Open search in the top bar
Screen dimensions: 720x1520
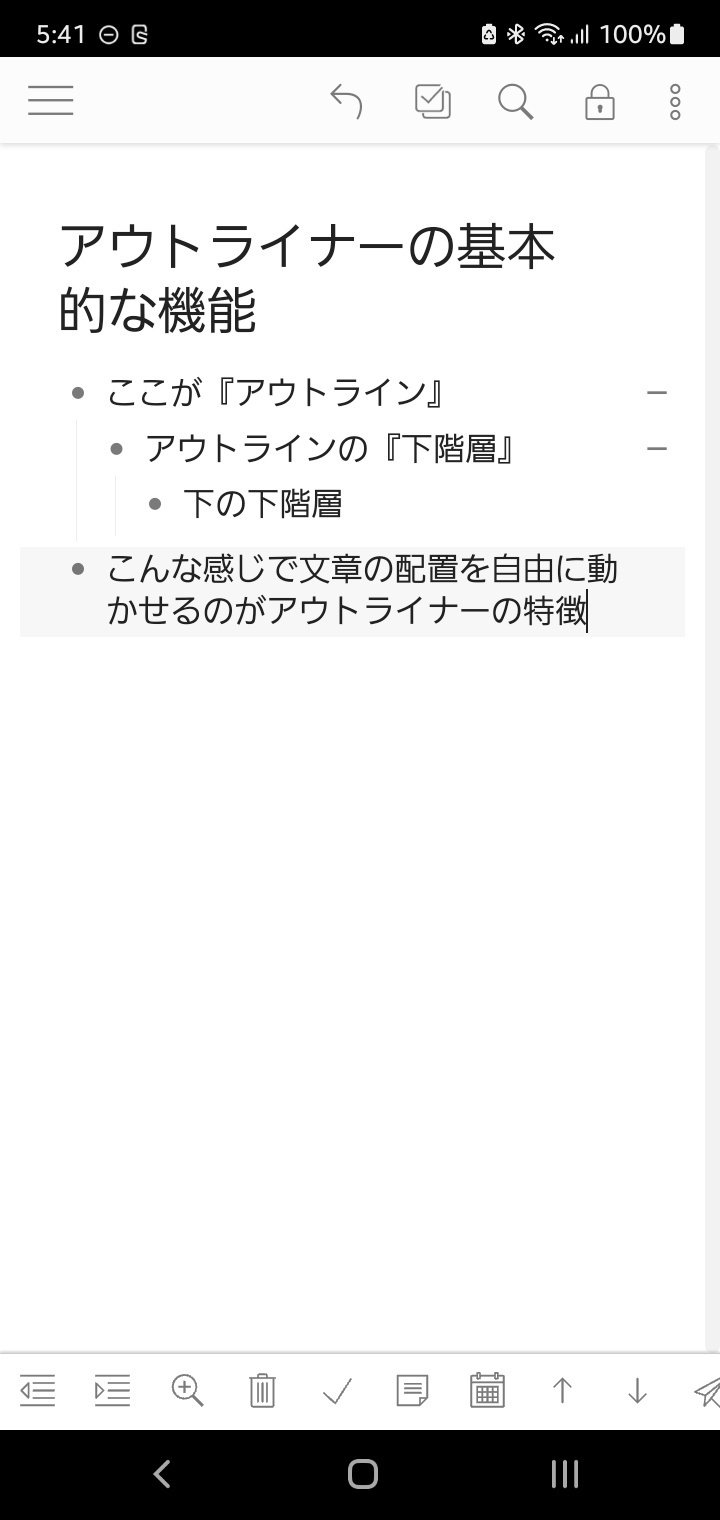(x=515, y=101)
